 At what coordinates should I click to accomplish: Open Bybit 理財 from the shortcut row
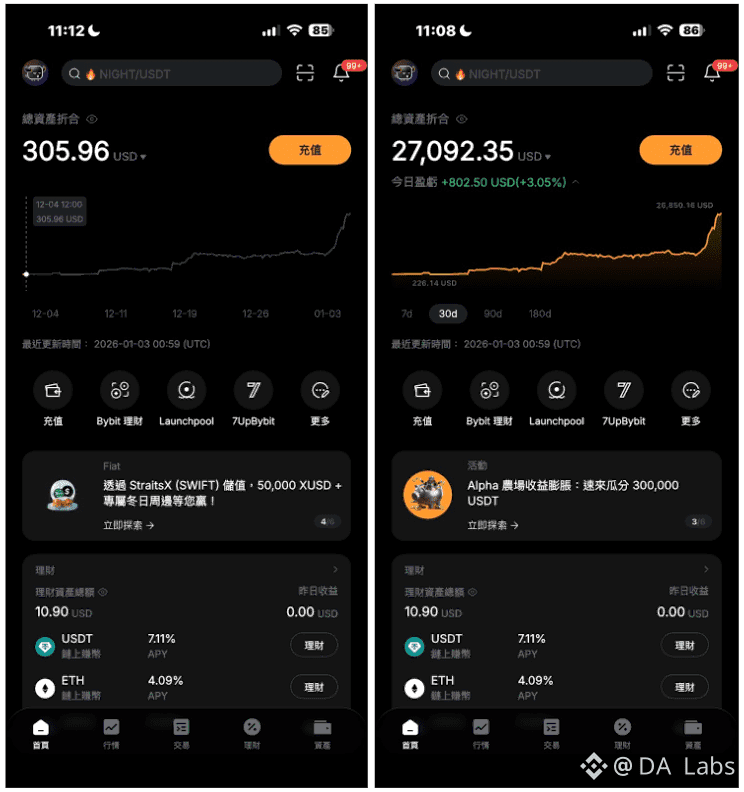(119, 390)
